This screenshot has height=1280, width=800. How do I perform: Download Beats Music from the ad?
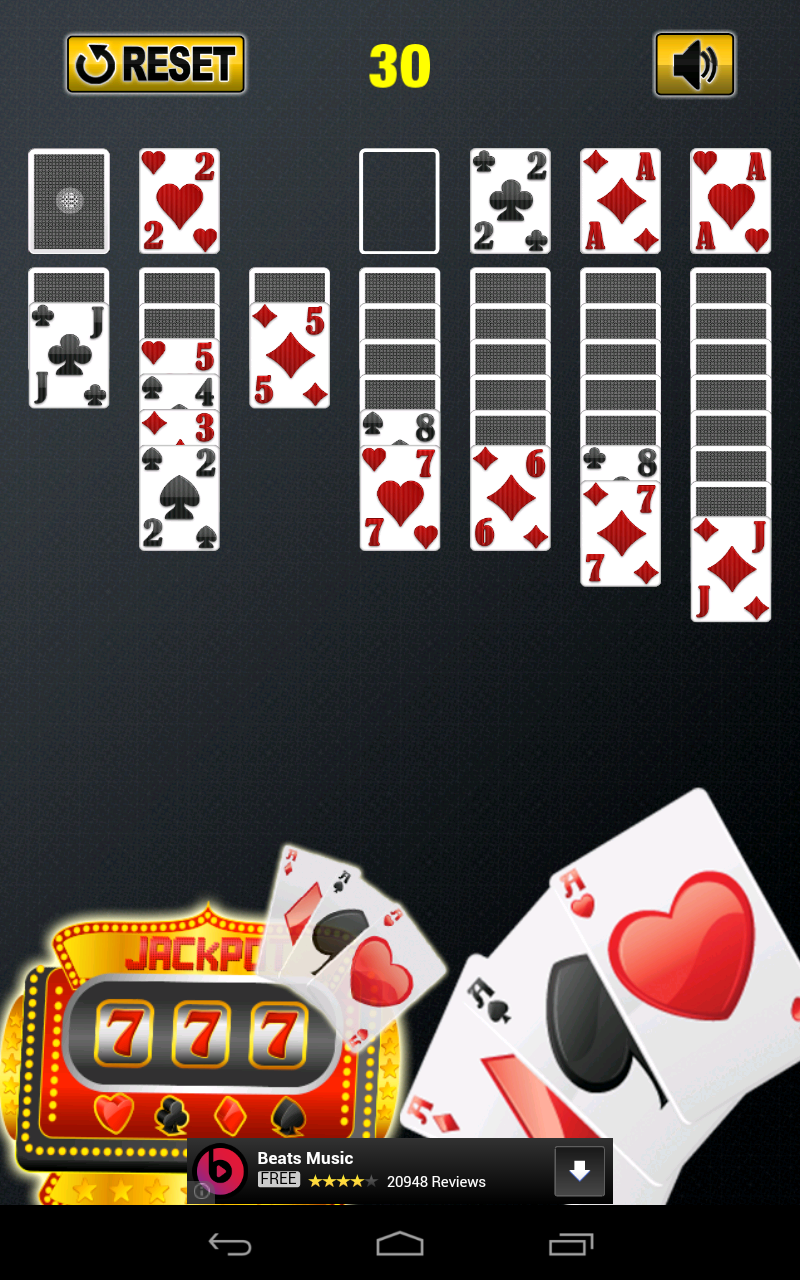pyautogui.click(x=580, y=1171)
